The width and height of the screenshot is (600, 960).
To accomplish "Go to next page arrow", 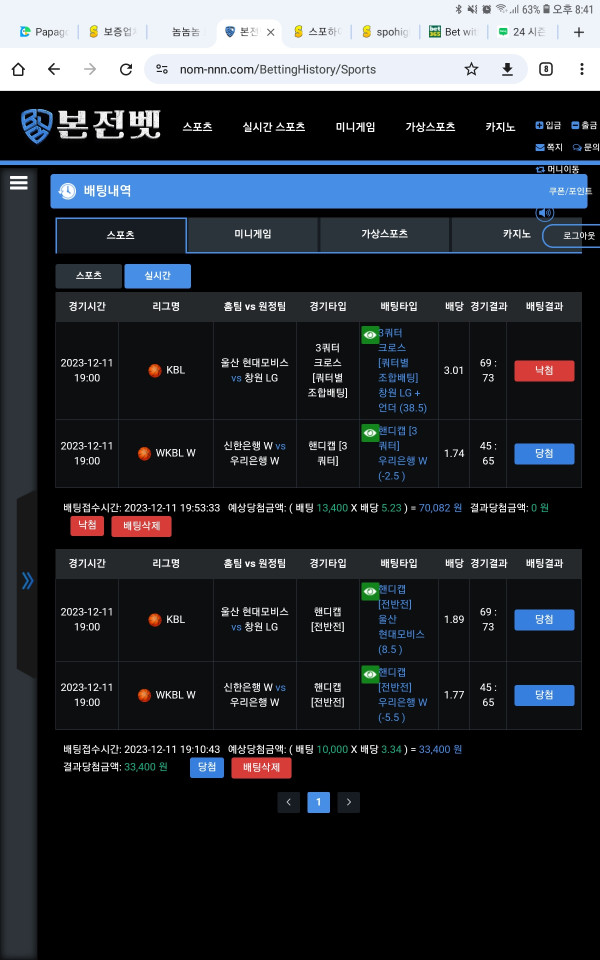I will click(x=348, y=803).
